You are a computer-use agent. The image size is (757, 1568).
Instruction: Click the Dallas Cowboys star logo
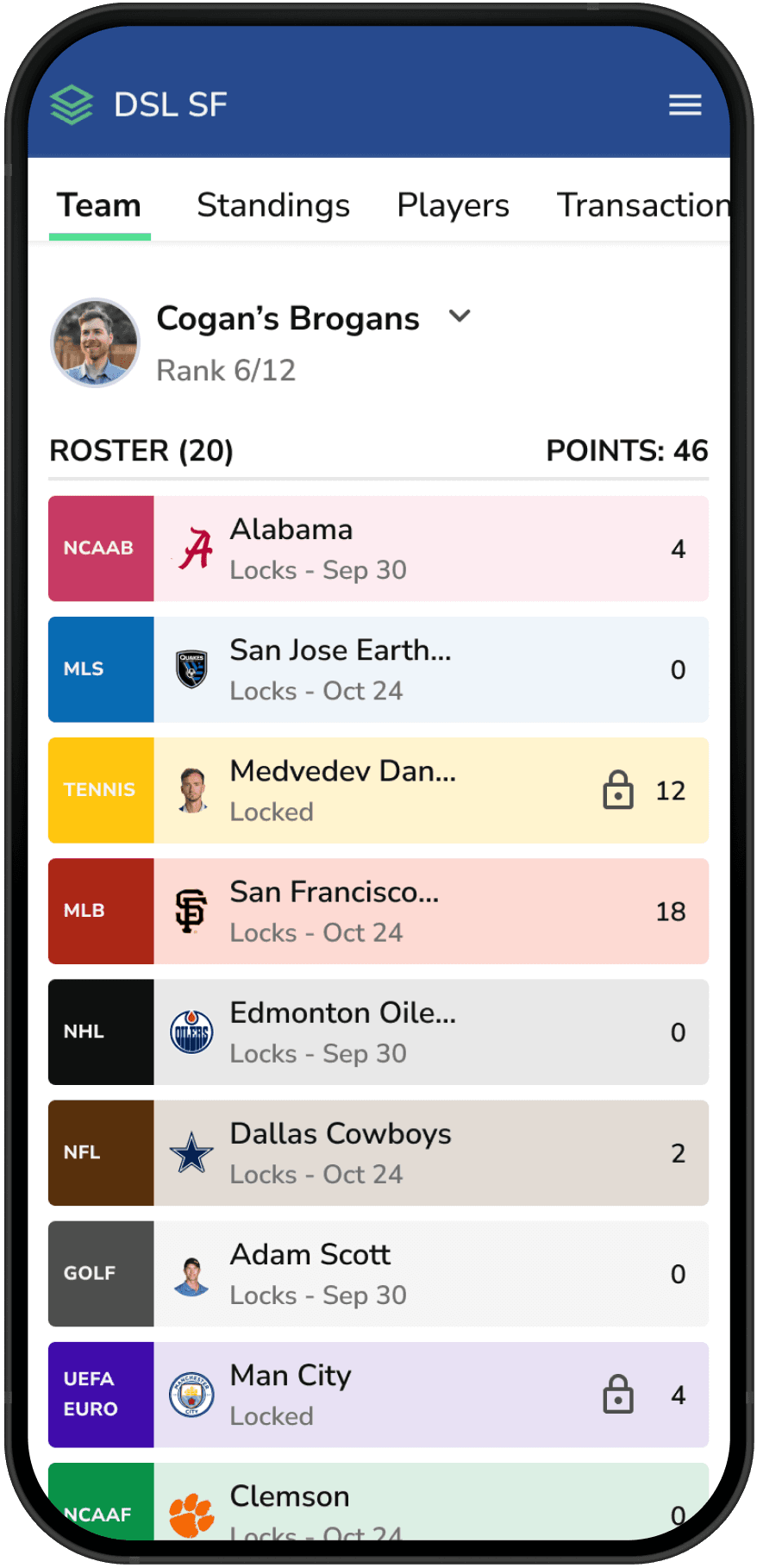click(191, 1152)
